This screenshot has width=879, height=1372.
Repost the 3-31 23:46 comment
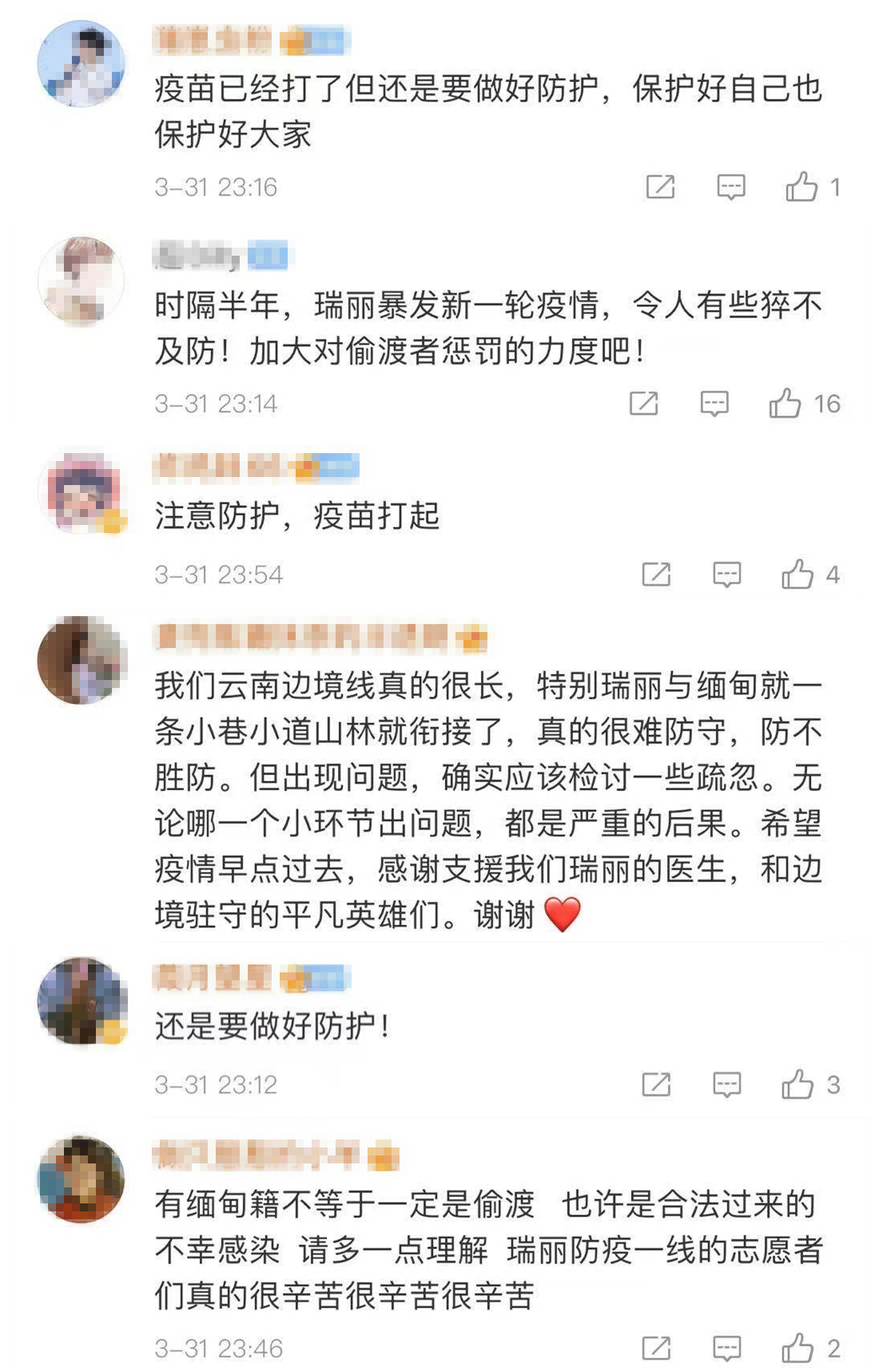pyautogui.click(x=656, y=1349)
